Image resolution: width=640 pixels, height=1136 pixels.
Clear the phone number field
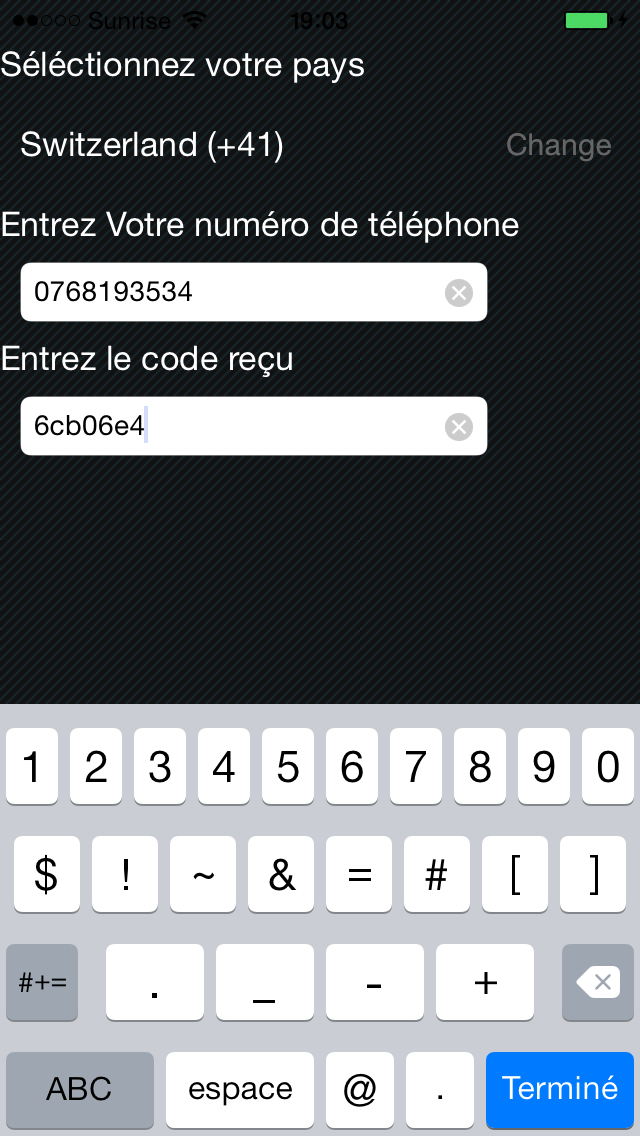(459, 293)
